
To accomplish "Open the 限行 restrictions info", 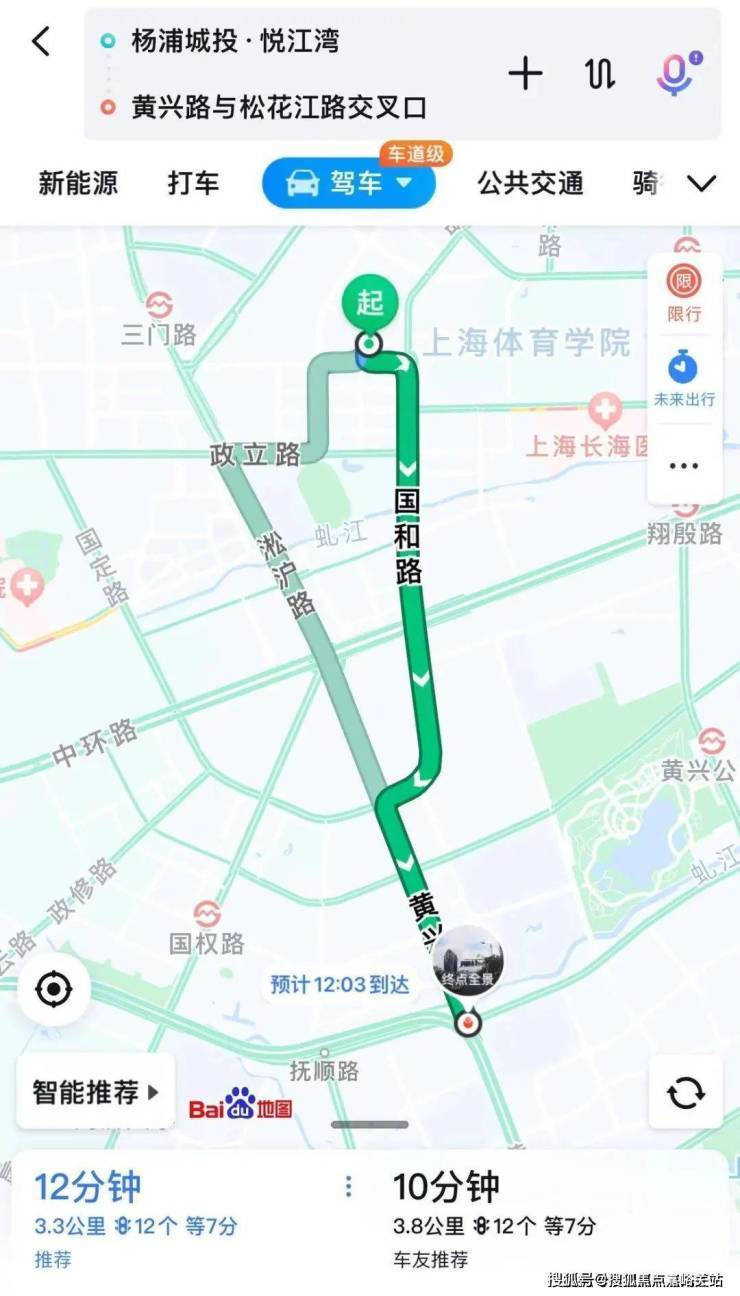I will pyautogui.click(x=685, y=292).
